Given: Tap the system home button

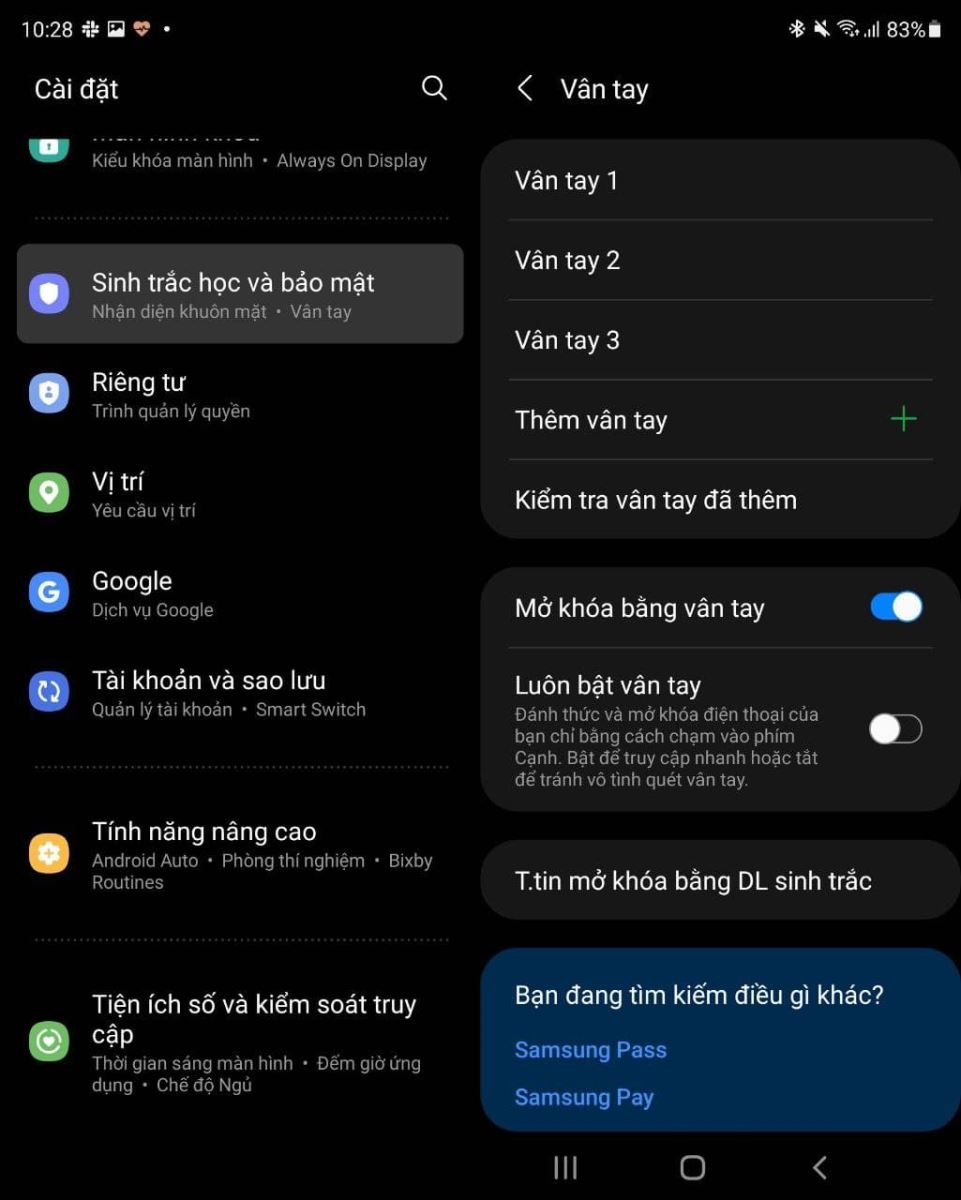Looking at the screenshot, I should (x=692, y=1167).
